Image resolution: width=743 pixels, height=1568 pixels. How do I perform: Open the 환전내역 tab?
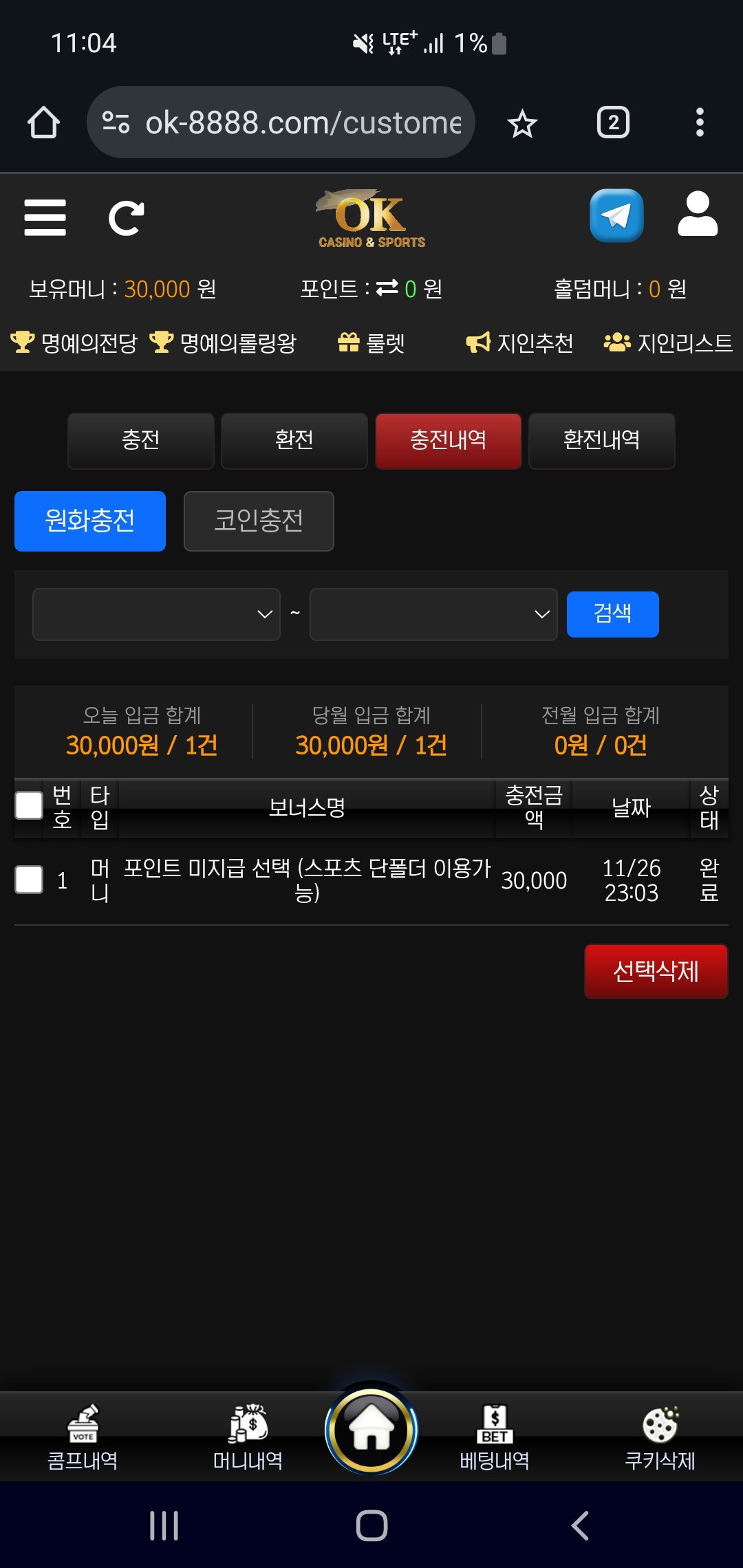click(x=601, y=441)
